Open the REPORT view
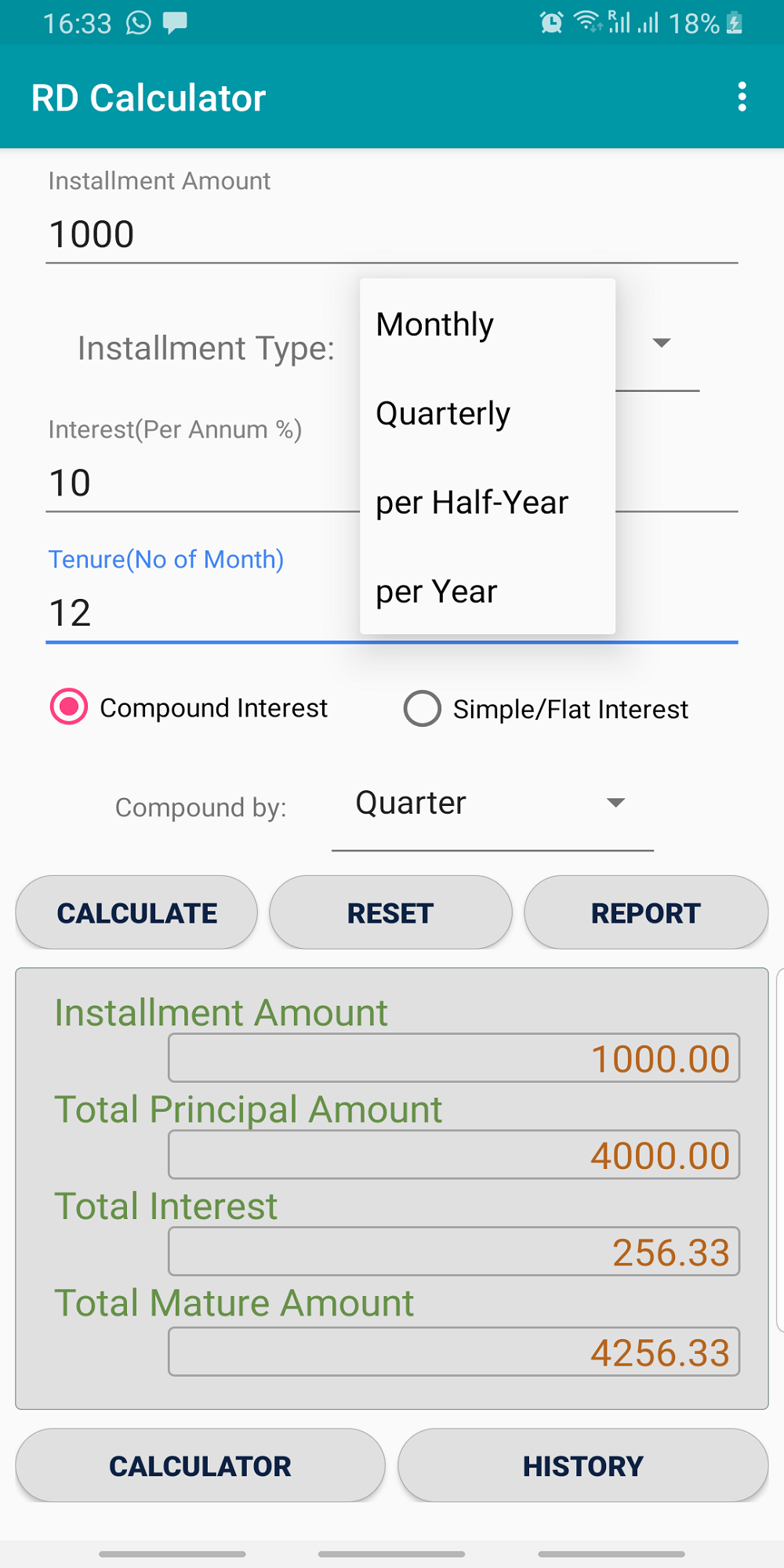The width and height of the screenshot is (784, 1568). [646, 913]
